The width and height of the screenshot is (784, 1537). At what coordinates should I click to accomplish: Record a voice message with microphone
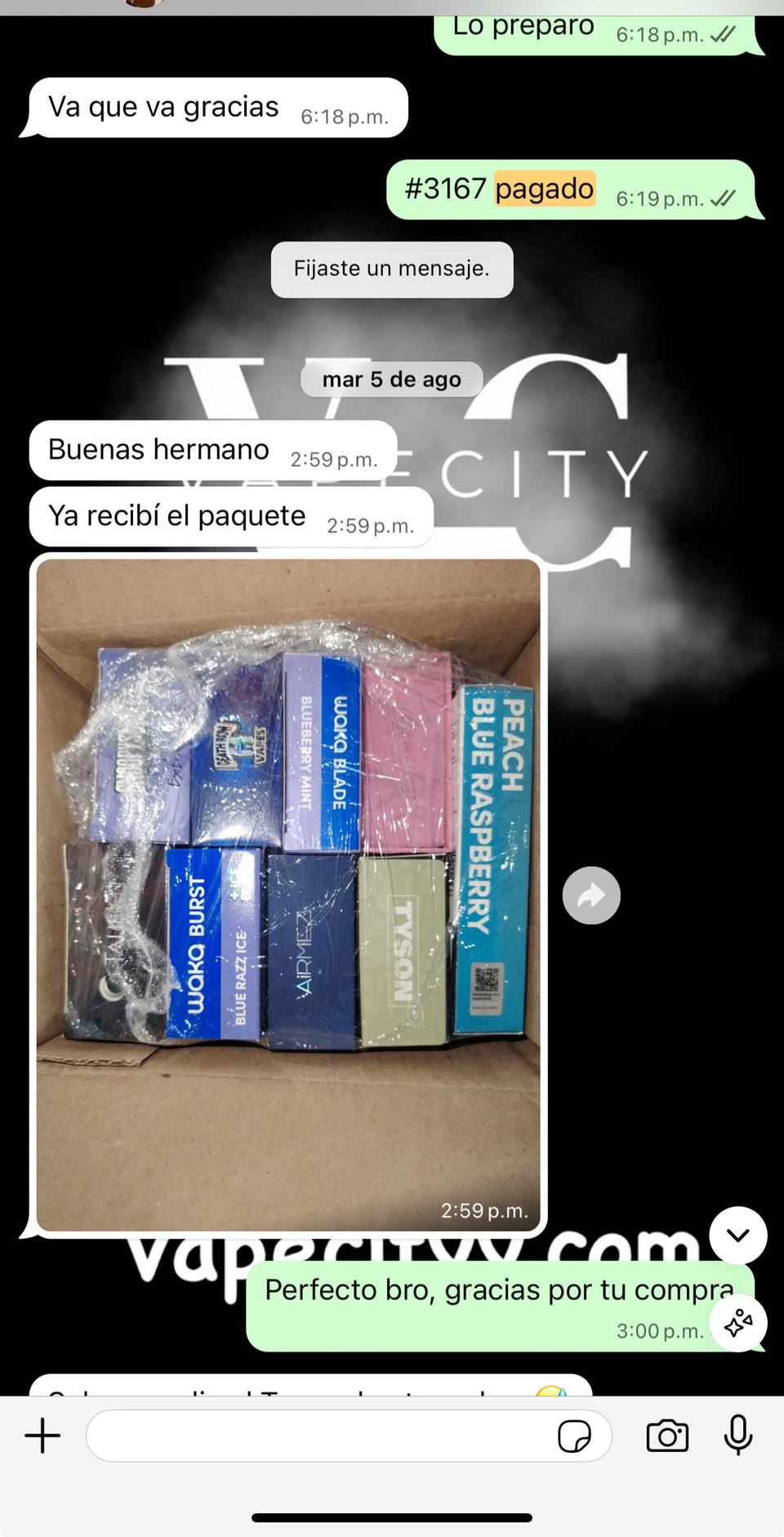(738, 1436)
